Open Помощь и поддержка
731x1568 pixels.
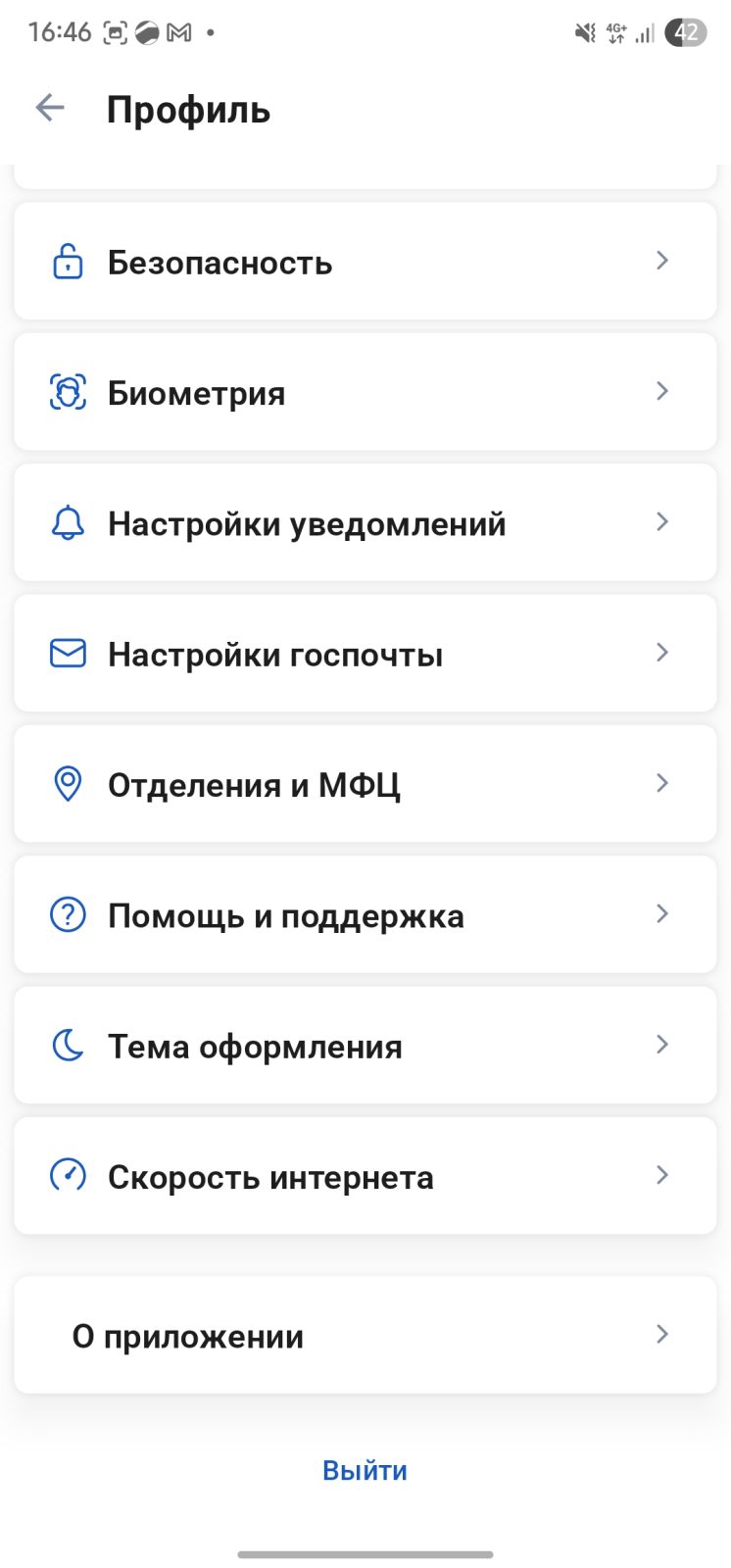(x=365, y=915)
